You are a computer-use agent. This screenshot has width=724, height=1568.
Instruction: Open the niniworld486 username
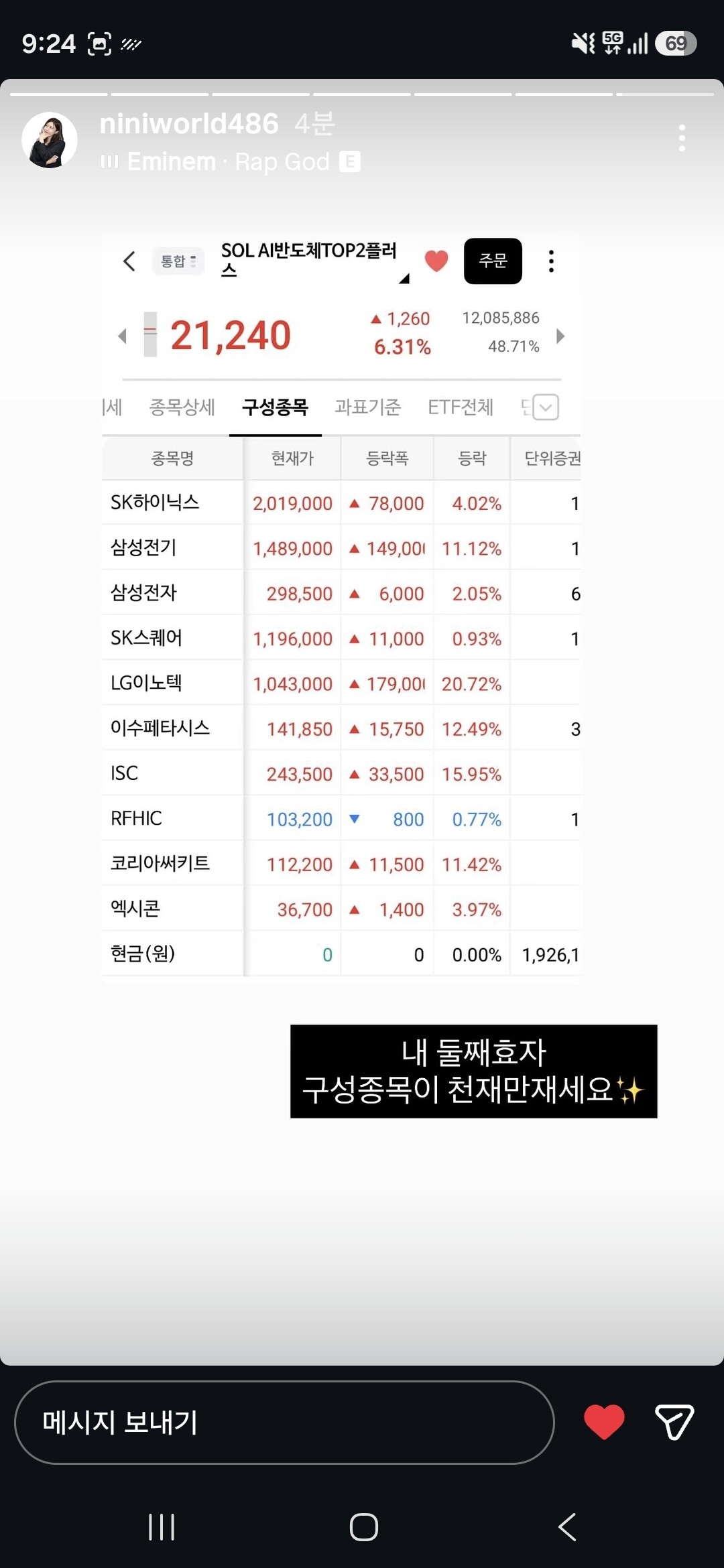pyautogui.click(x=189, y=123)
